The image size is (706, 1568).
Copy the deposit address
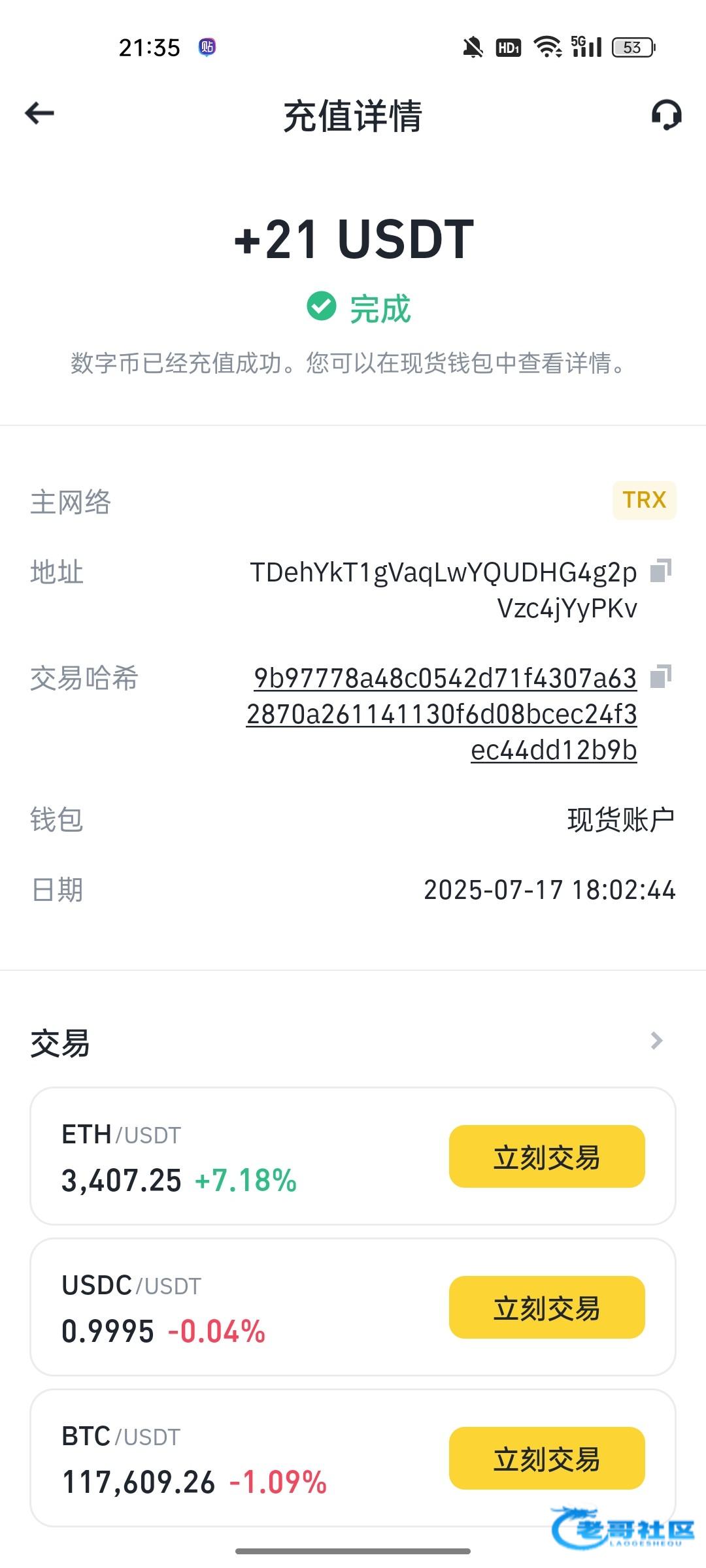[661, 570]
